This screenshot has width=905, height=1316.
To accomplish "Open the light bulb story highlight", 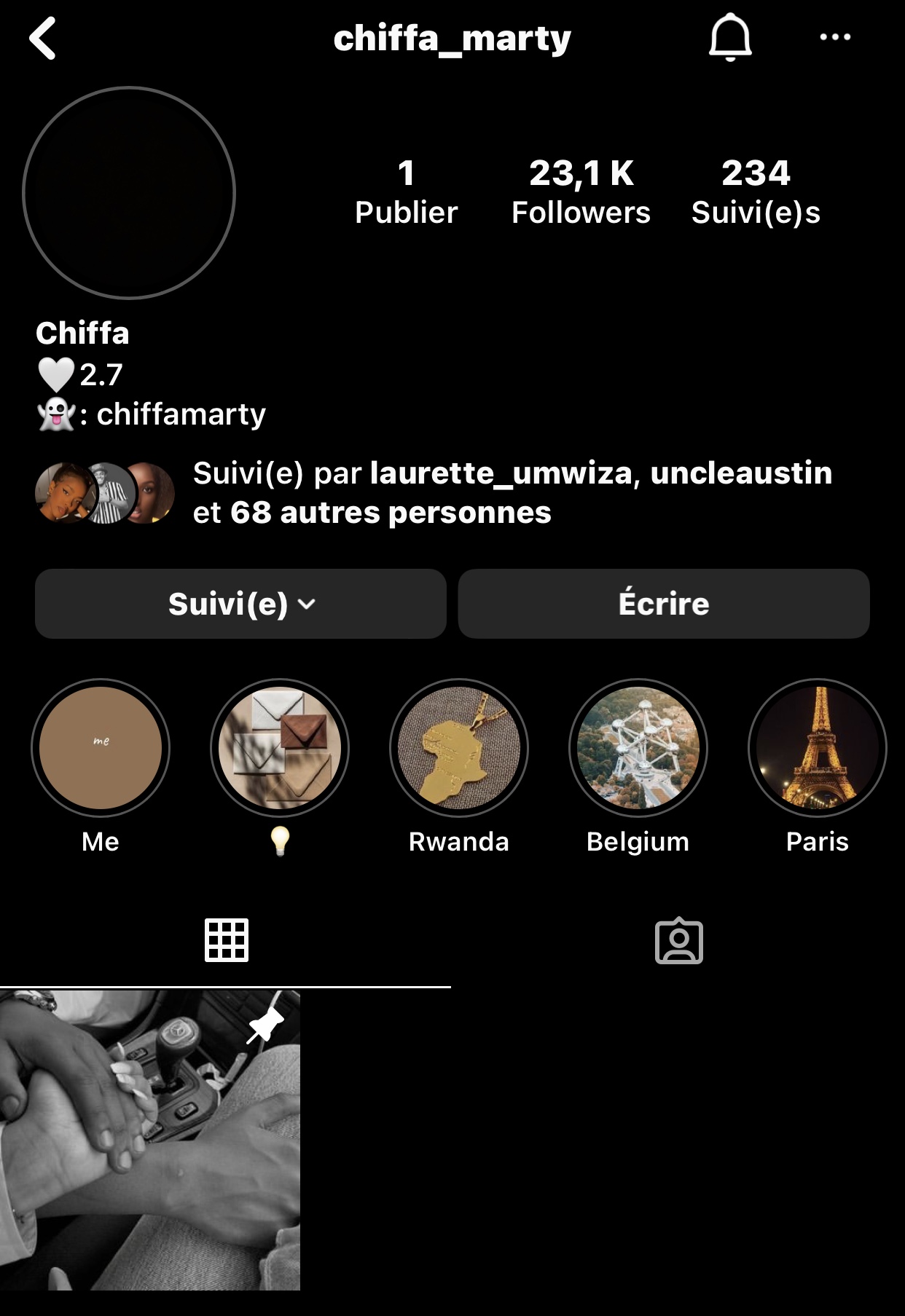I will click(280, 748).
